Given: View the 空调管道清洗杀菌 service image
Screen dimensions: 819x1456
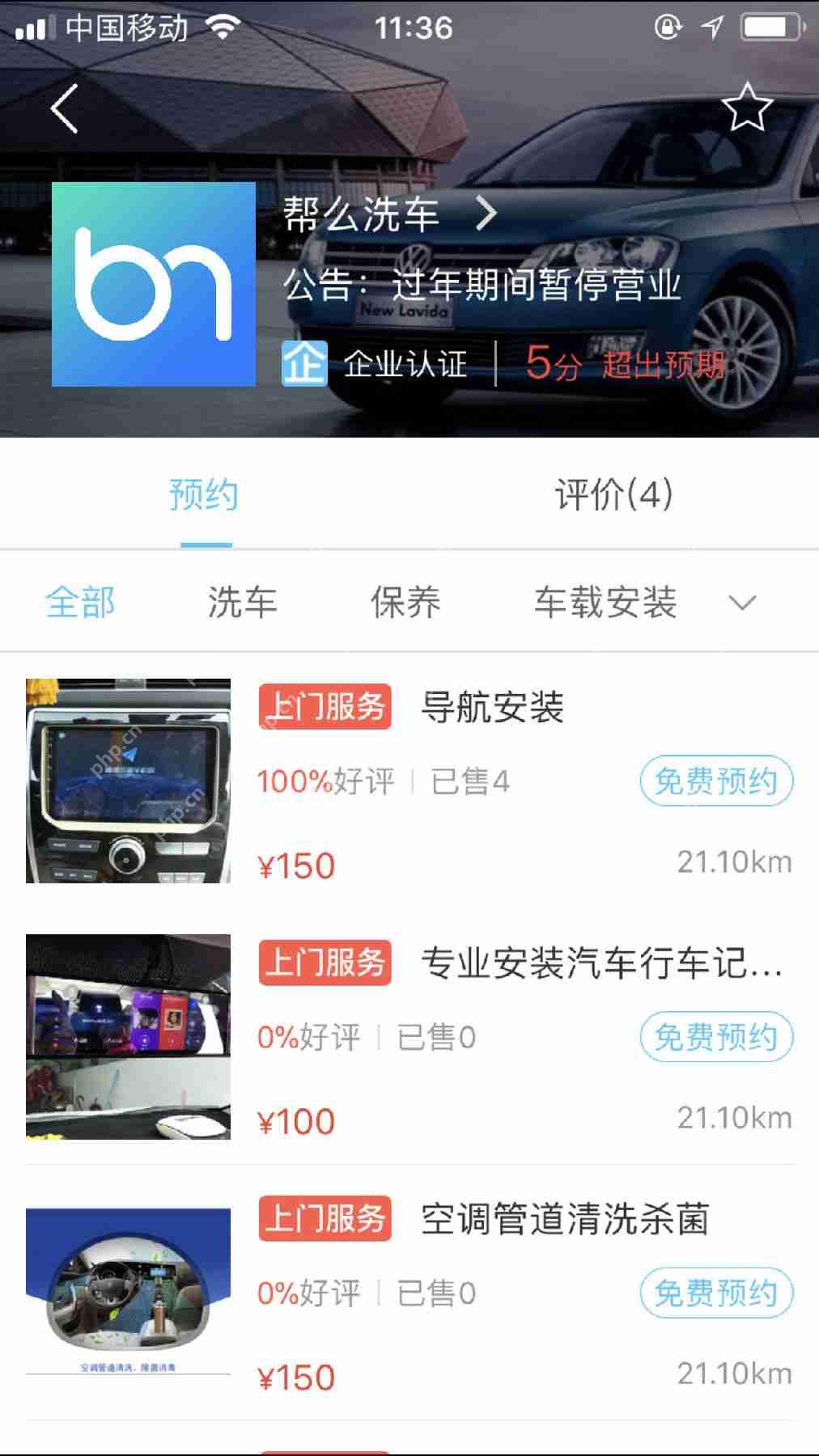Looking at the screenshot, I should click(129, 1293).
